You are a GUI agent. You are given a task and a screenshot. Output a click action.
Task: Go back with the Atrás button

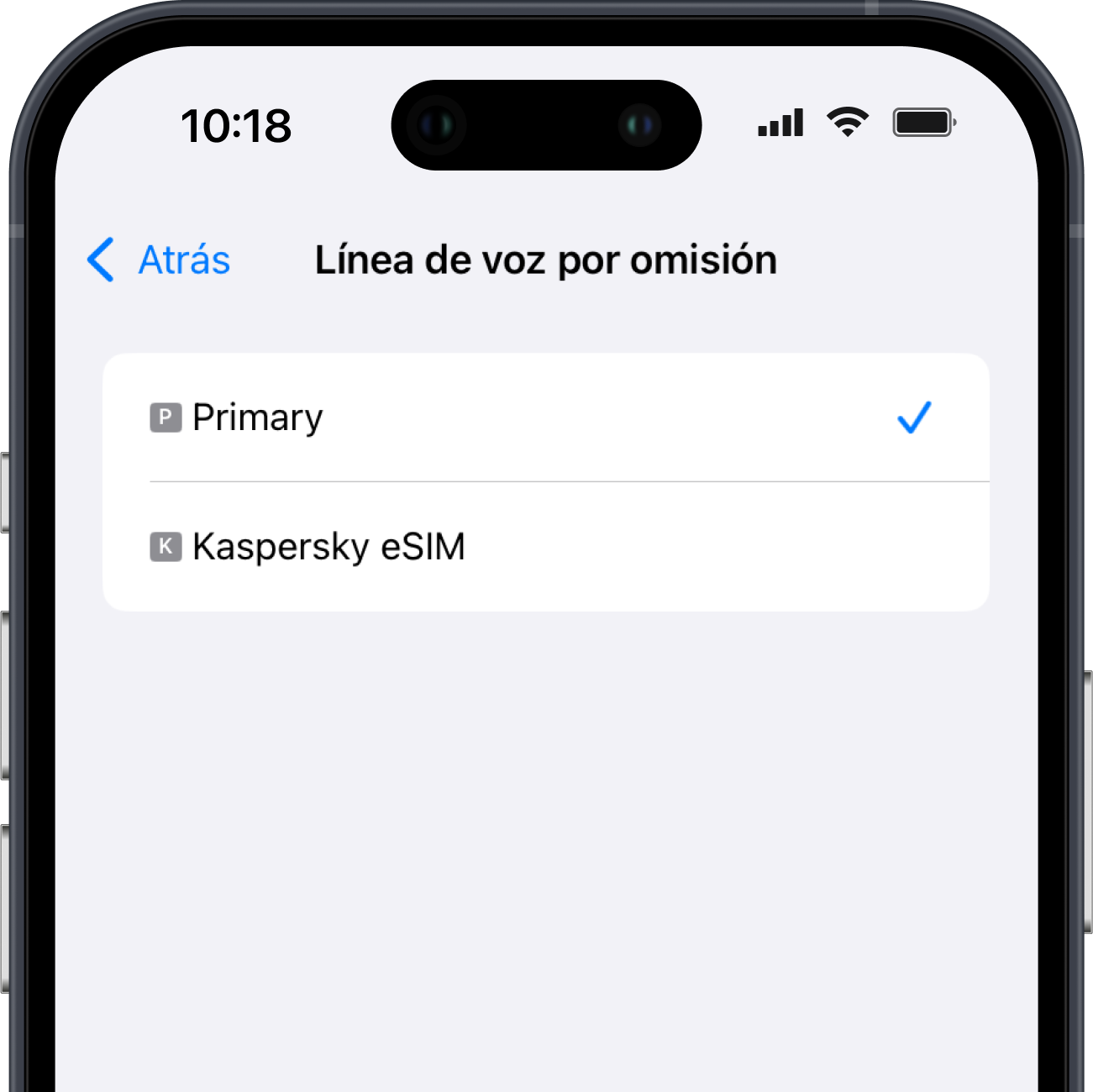pos(160,260)
